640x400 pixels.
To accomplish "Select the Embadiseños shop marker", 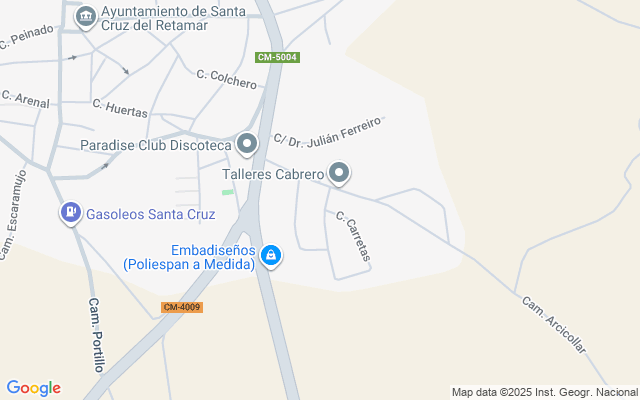I will pos(270,257).
